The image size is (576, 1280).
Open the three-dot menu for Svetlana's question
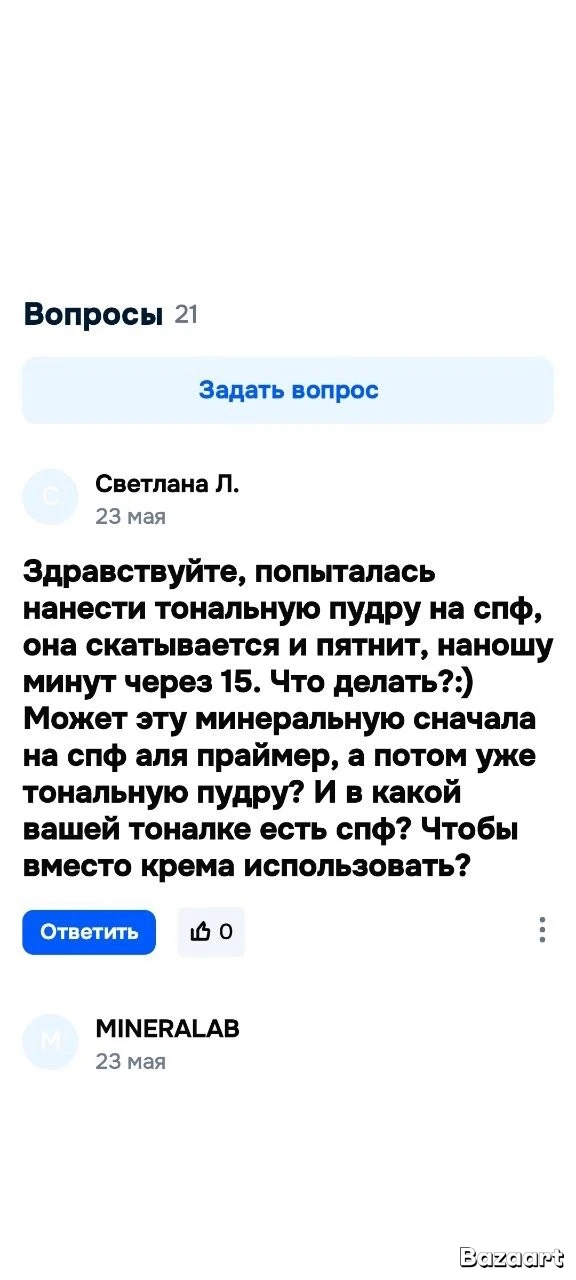pyautogui.click(x=541, y=930)
